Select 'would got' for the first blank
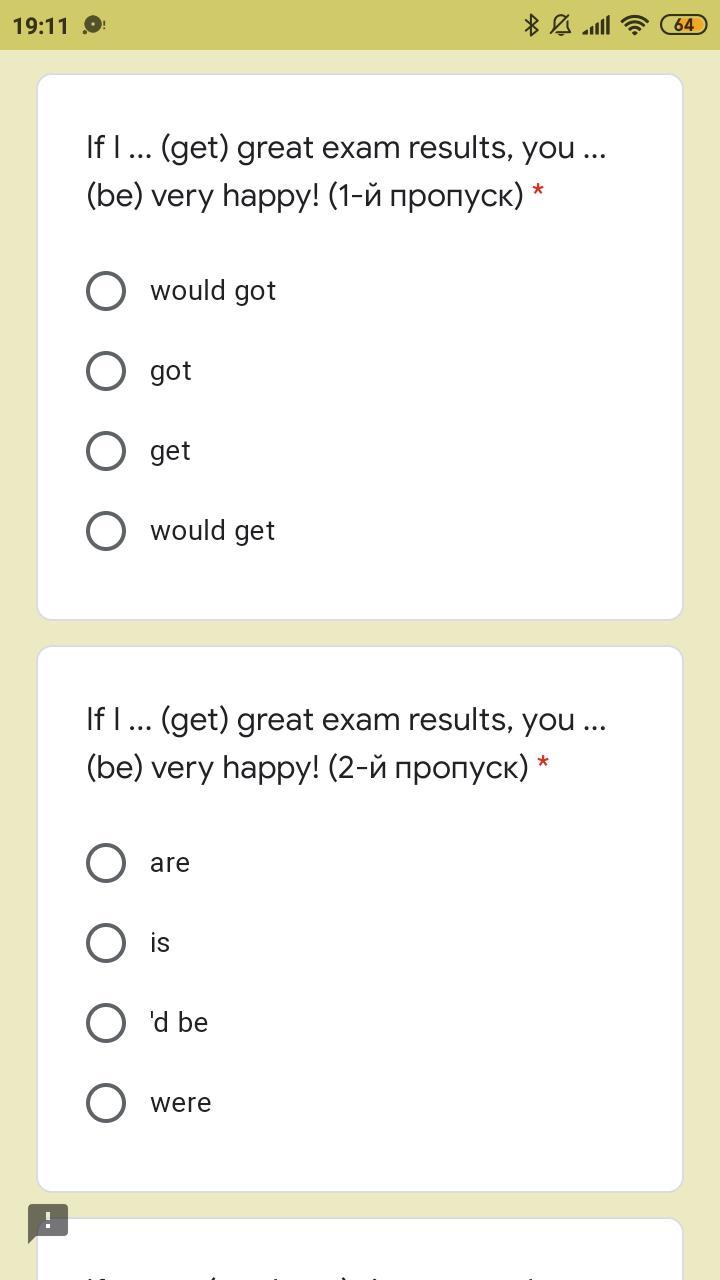The height and width of the screenshot is (1280, 720). coord(106,291)
